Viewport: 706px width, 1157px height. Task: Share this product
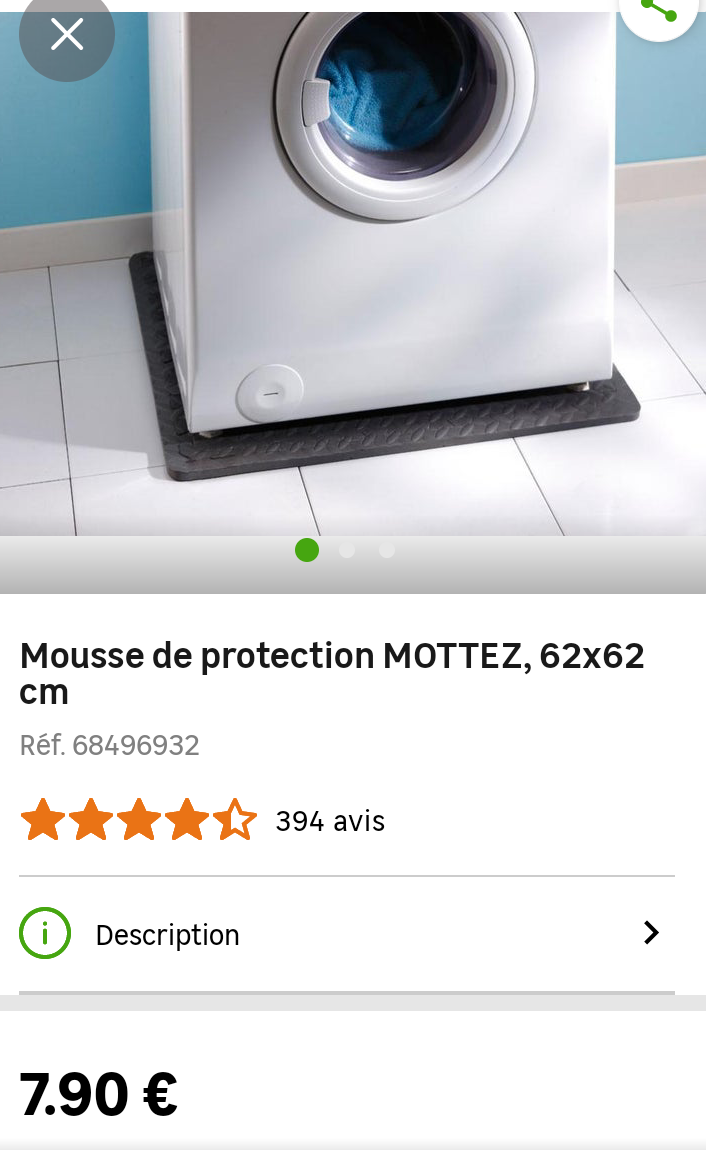tap(659, 13)
